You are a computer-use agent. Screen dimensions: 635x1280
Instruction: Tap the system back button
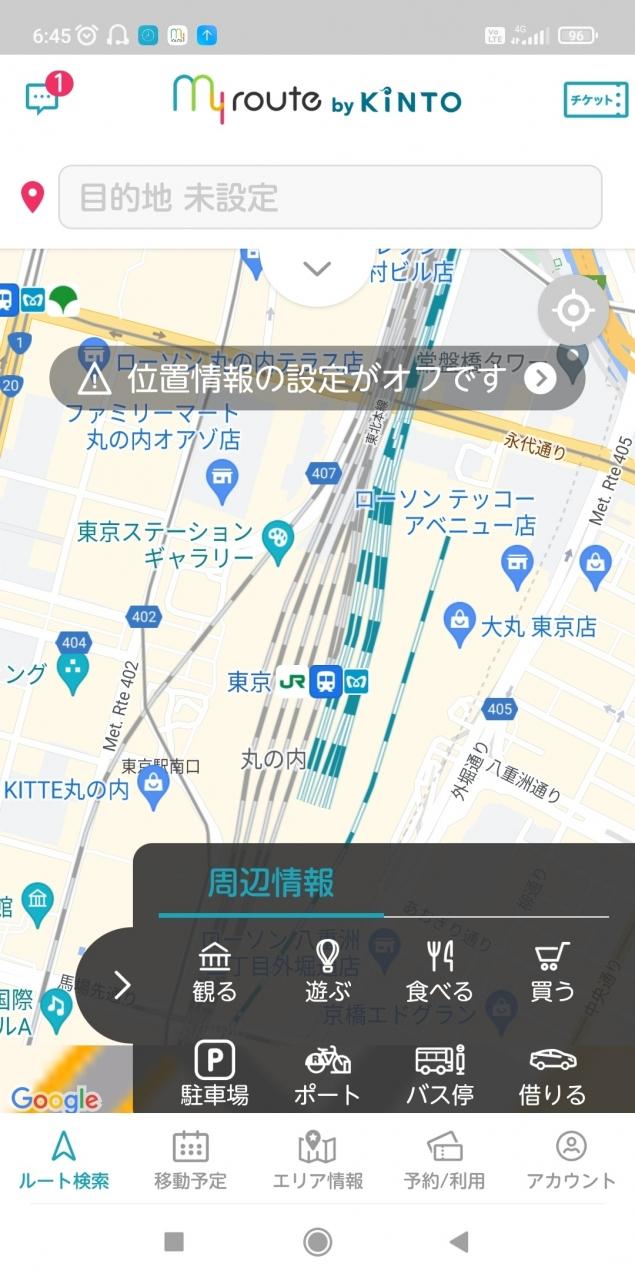(459, 1242)
